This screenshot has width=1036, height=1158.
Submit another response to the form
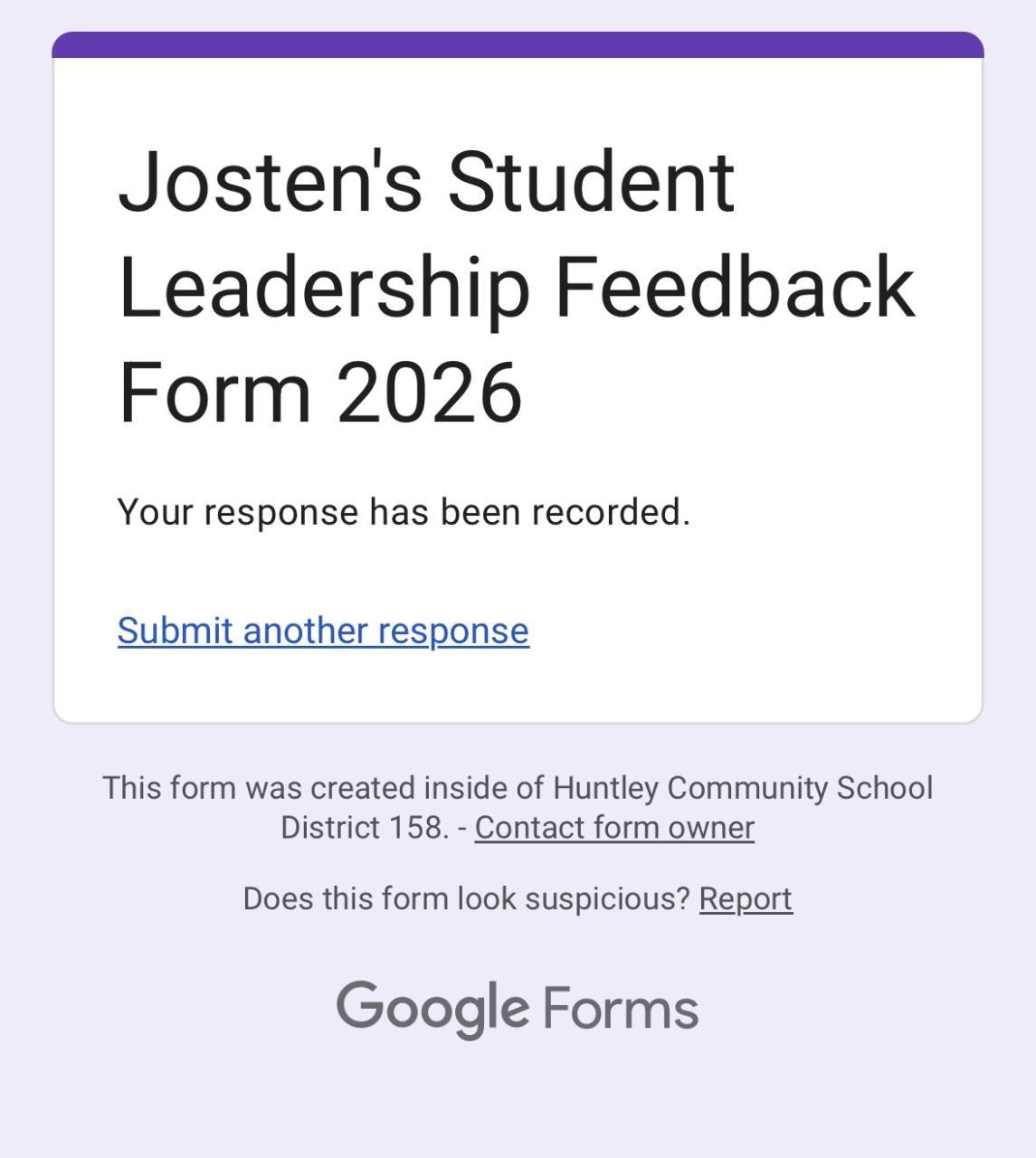pyautogui.click(x=323, y=631)
